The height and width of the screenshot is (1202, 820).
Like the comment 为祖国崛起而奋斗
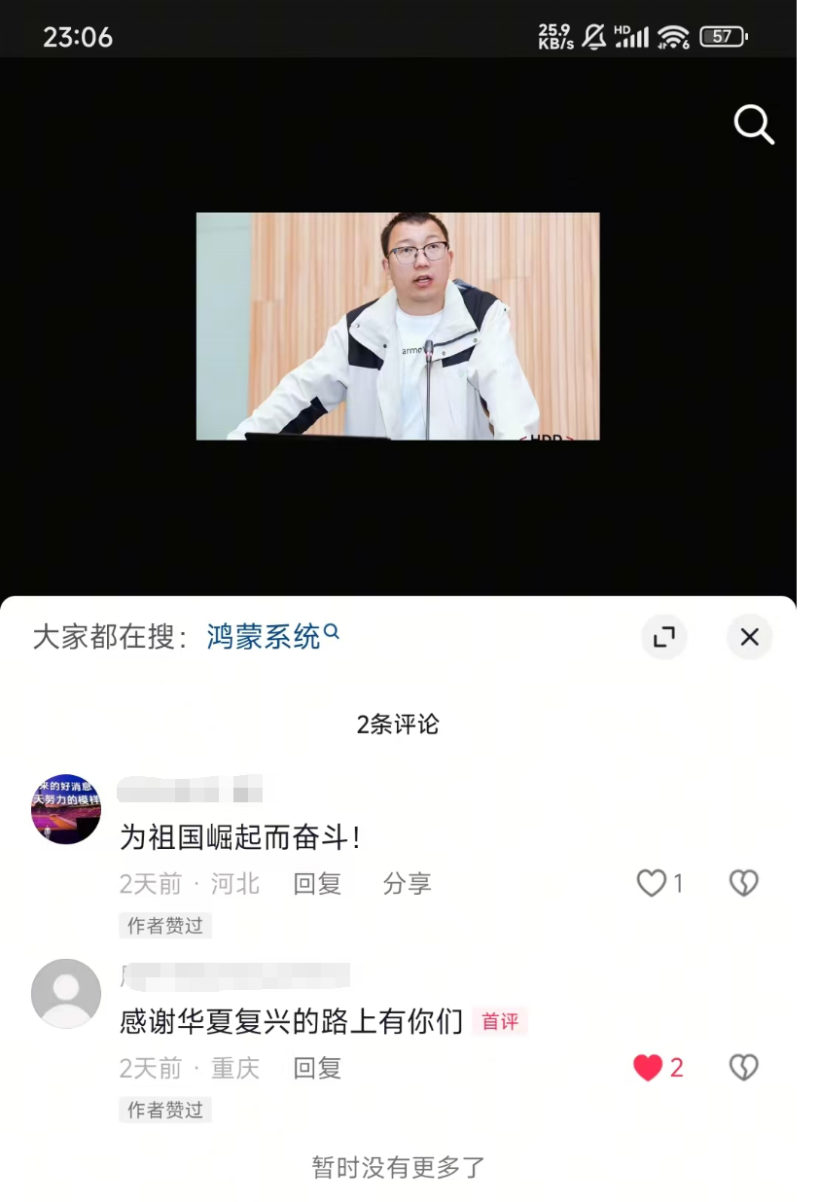tap(652, 883)
